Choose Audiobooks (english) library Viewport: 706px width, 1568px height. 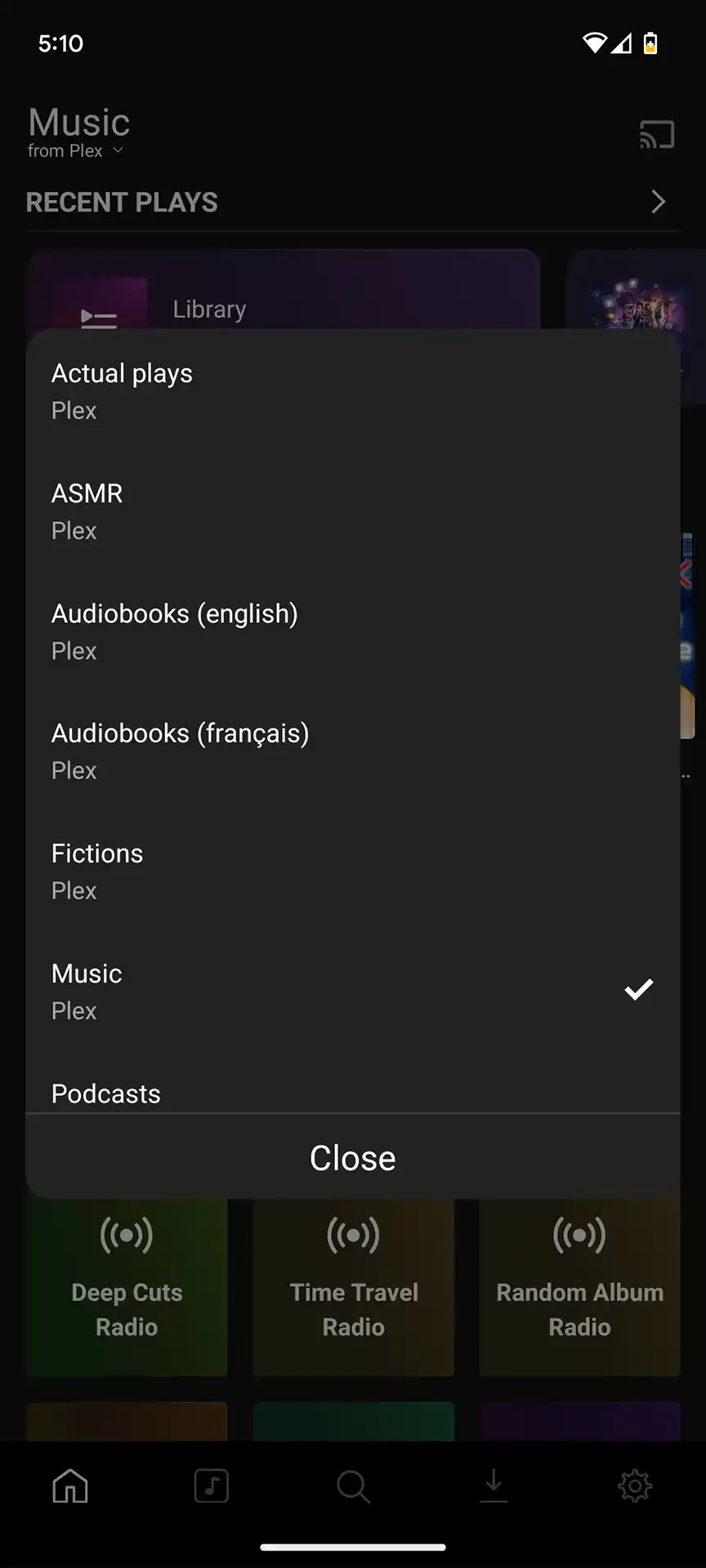coord(353,631)
